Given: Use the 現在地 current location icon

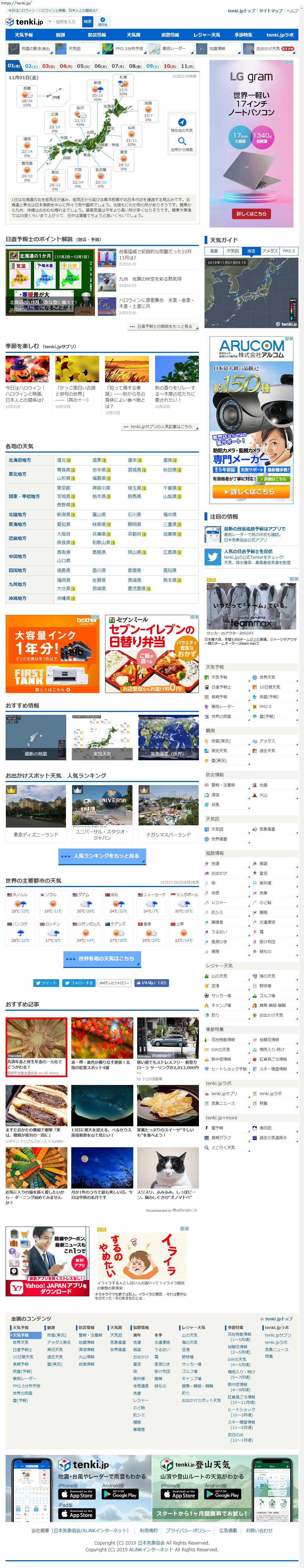Looking at the screenshot, I should coord(102,21).
